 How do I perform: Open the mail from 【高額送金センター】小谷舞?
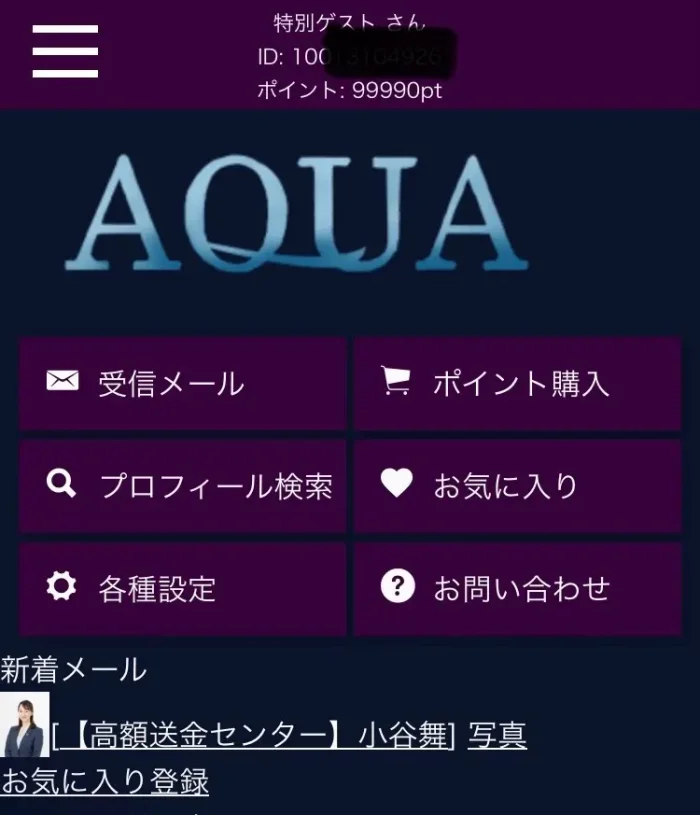(254, 736)
